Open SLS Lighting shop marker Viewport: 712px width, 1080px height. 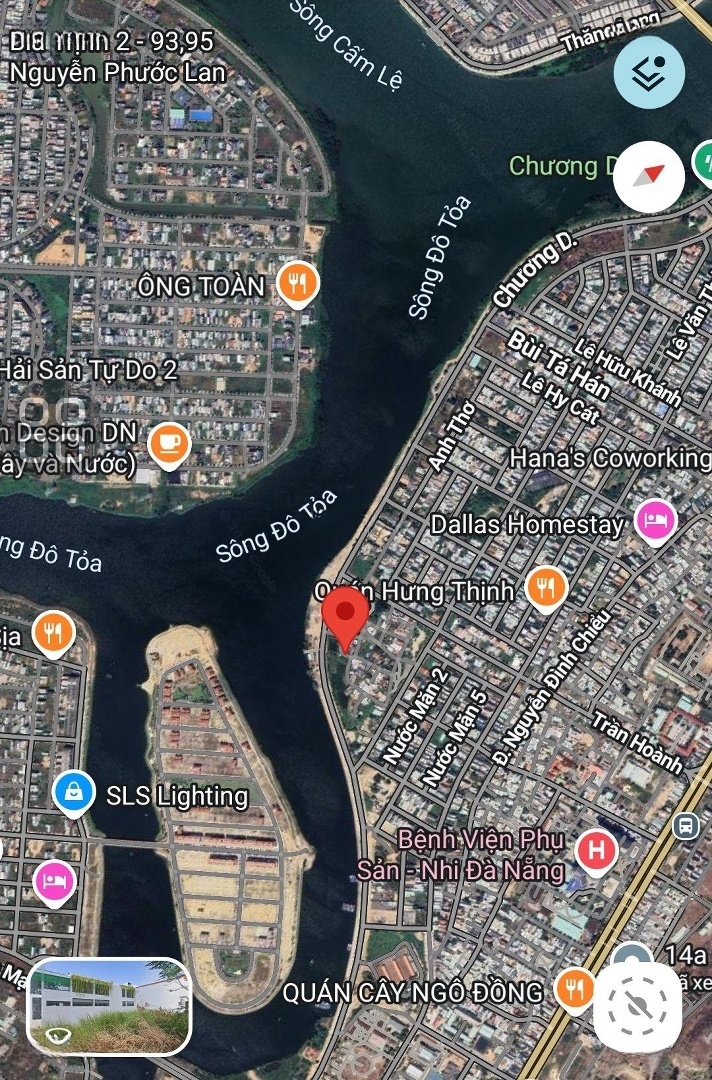pos(73,794)
